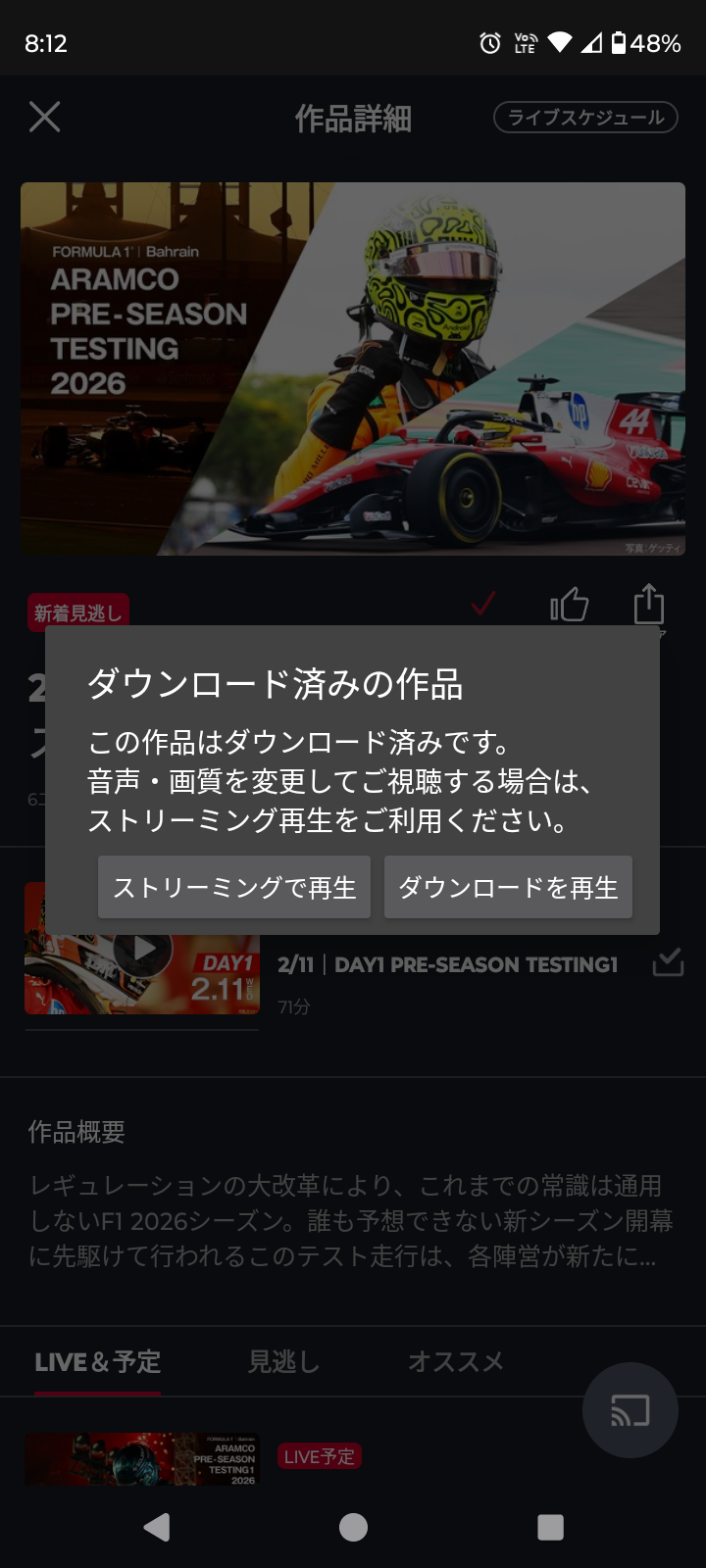Tap the system back button
The width and height of the screenshot is (706, 1568).
point(157,1527)
